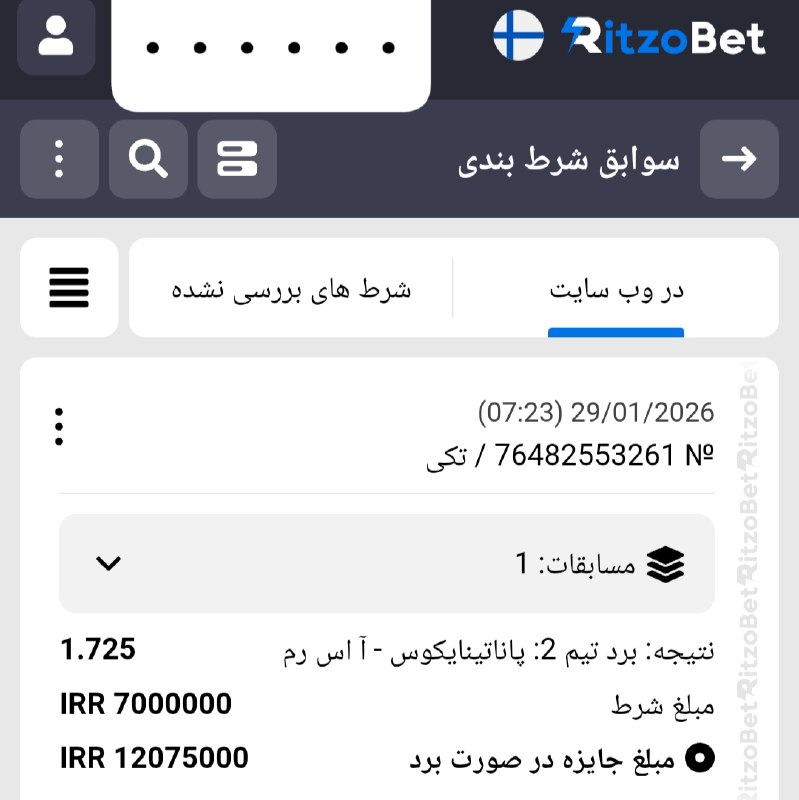Select the در وب سایت tab
The height and width of the screenshot is (800, 799).
coord(616,290)
